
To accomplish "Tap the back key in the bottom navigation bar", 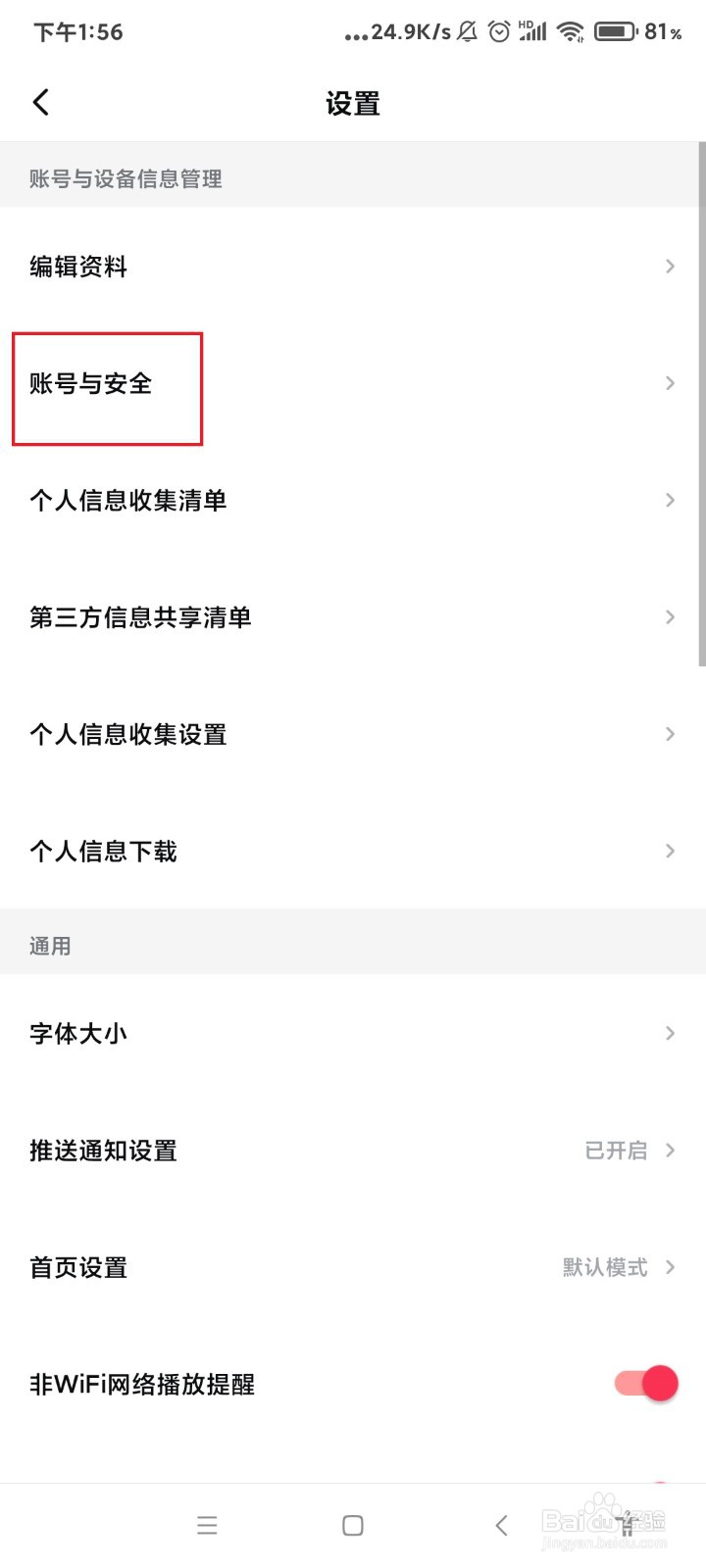I will 501,1525.
